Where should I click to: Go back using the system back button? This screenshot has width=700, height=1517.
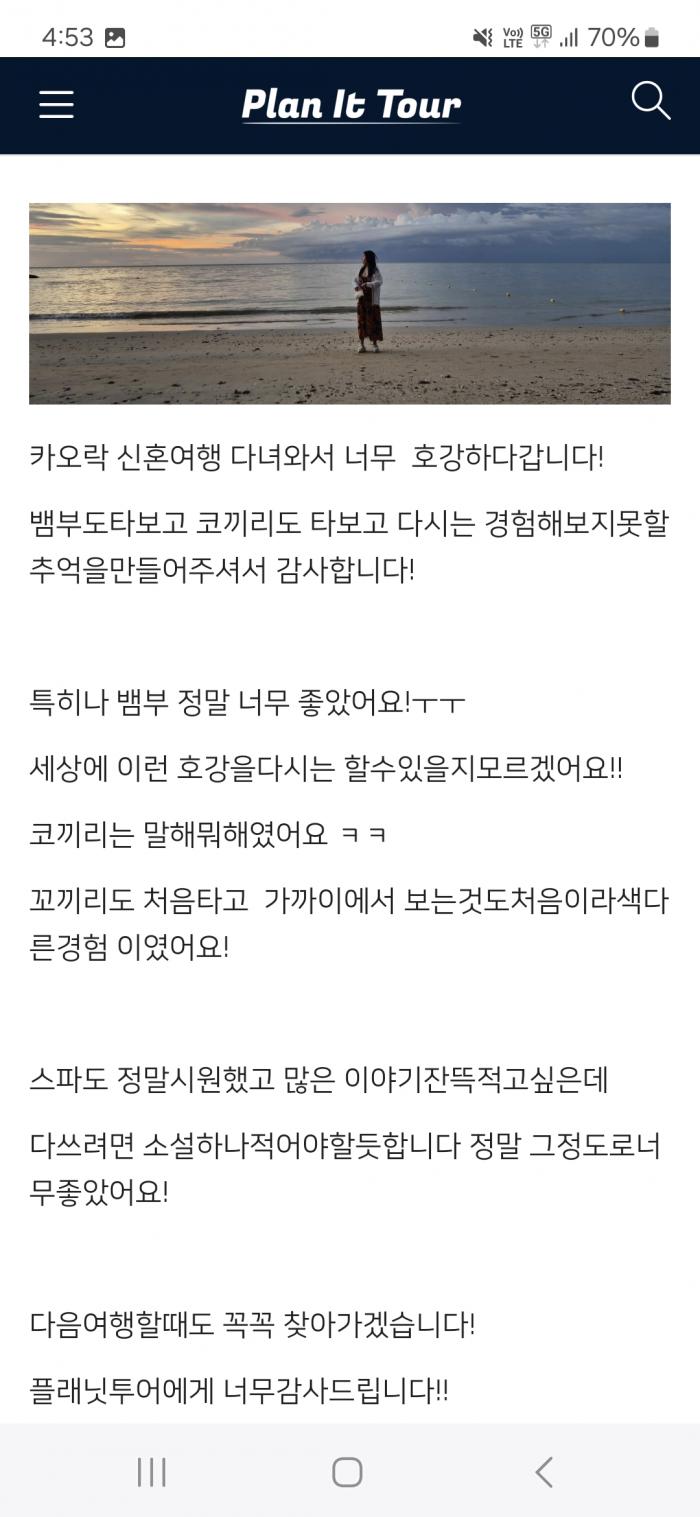pyautogui.click(x=544, y=1472)
